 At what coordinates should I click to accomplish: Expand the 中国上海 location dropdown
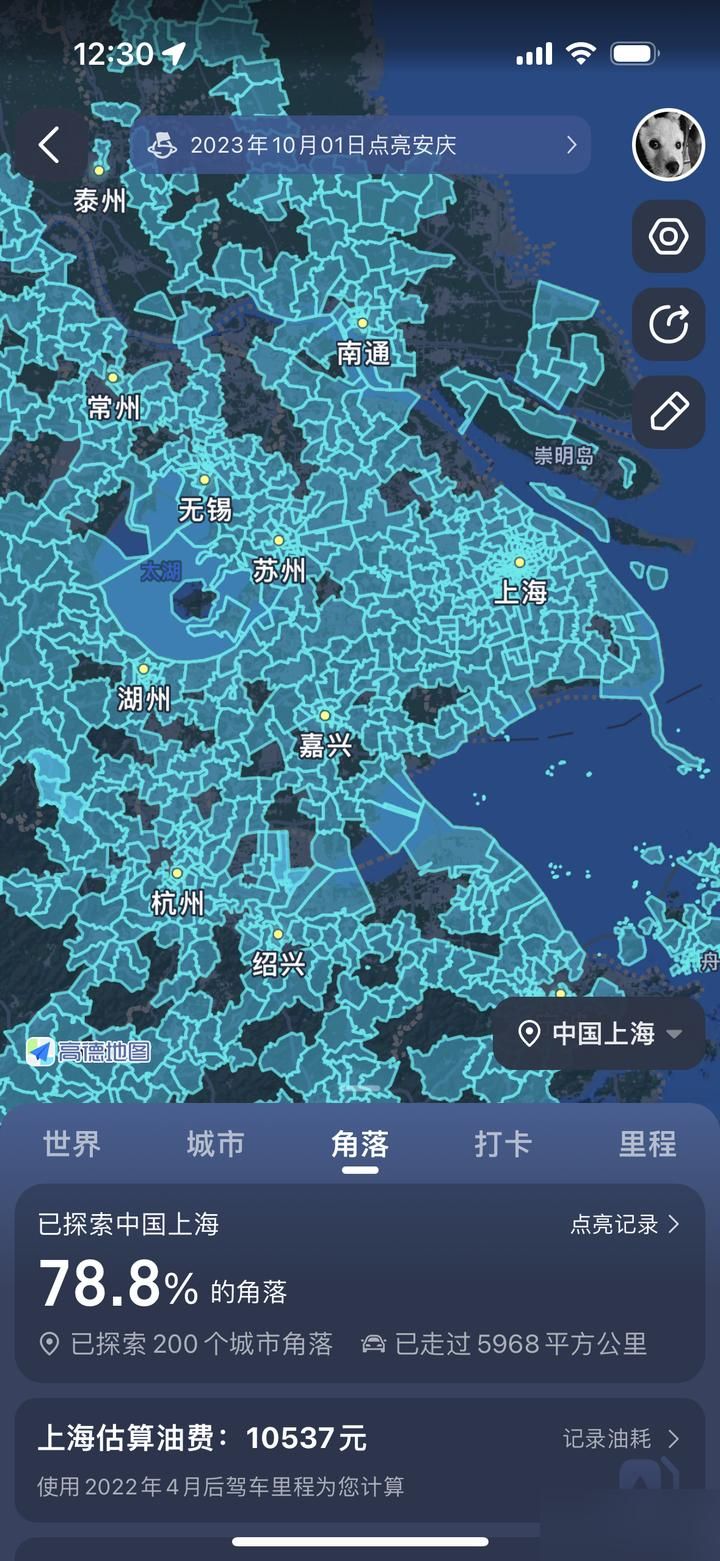click(x=602, y=1033)
